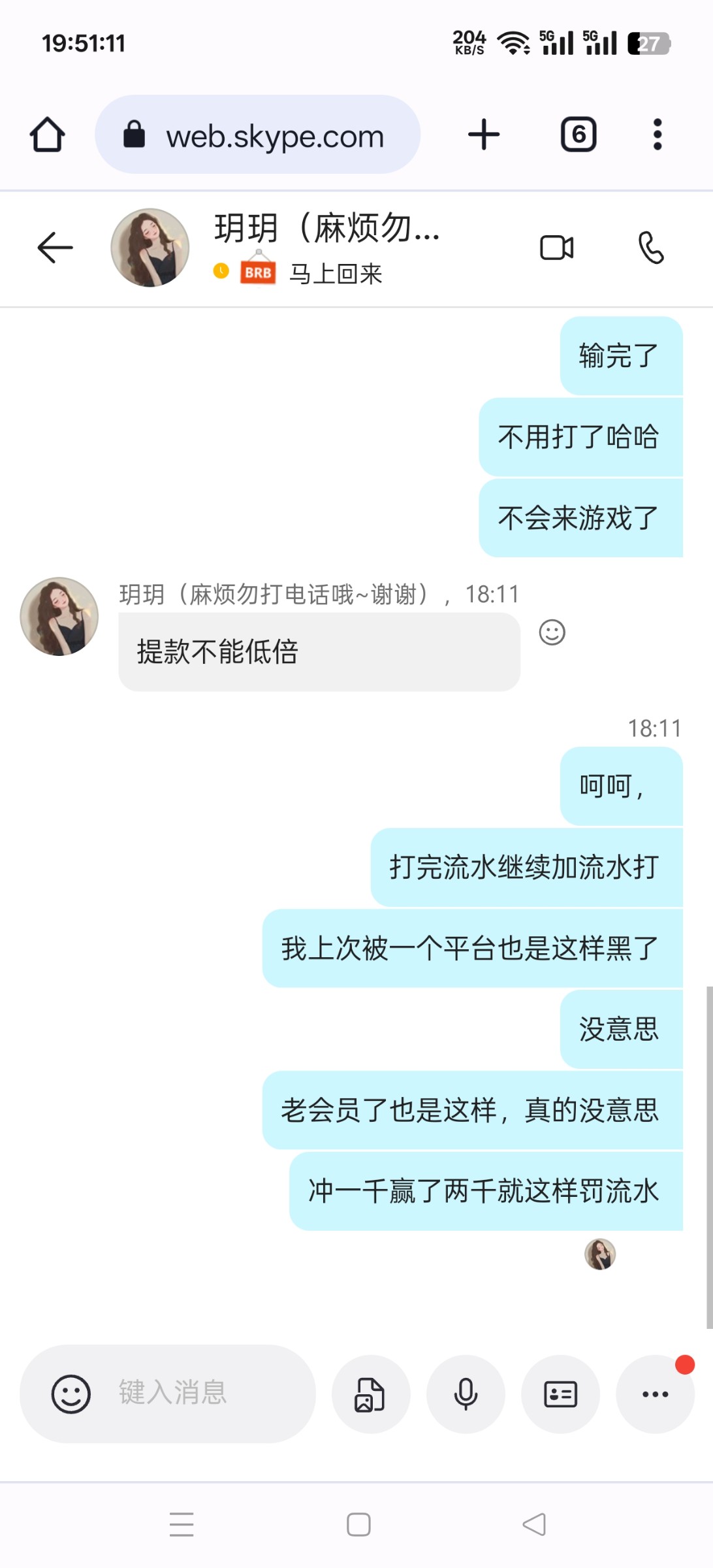The image size is (713, 1568).
Task: Tap the browser home button
Action: [47, 134]
